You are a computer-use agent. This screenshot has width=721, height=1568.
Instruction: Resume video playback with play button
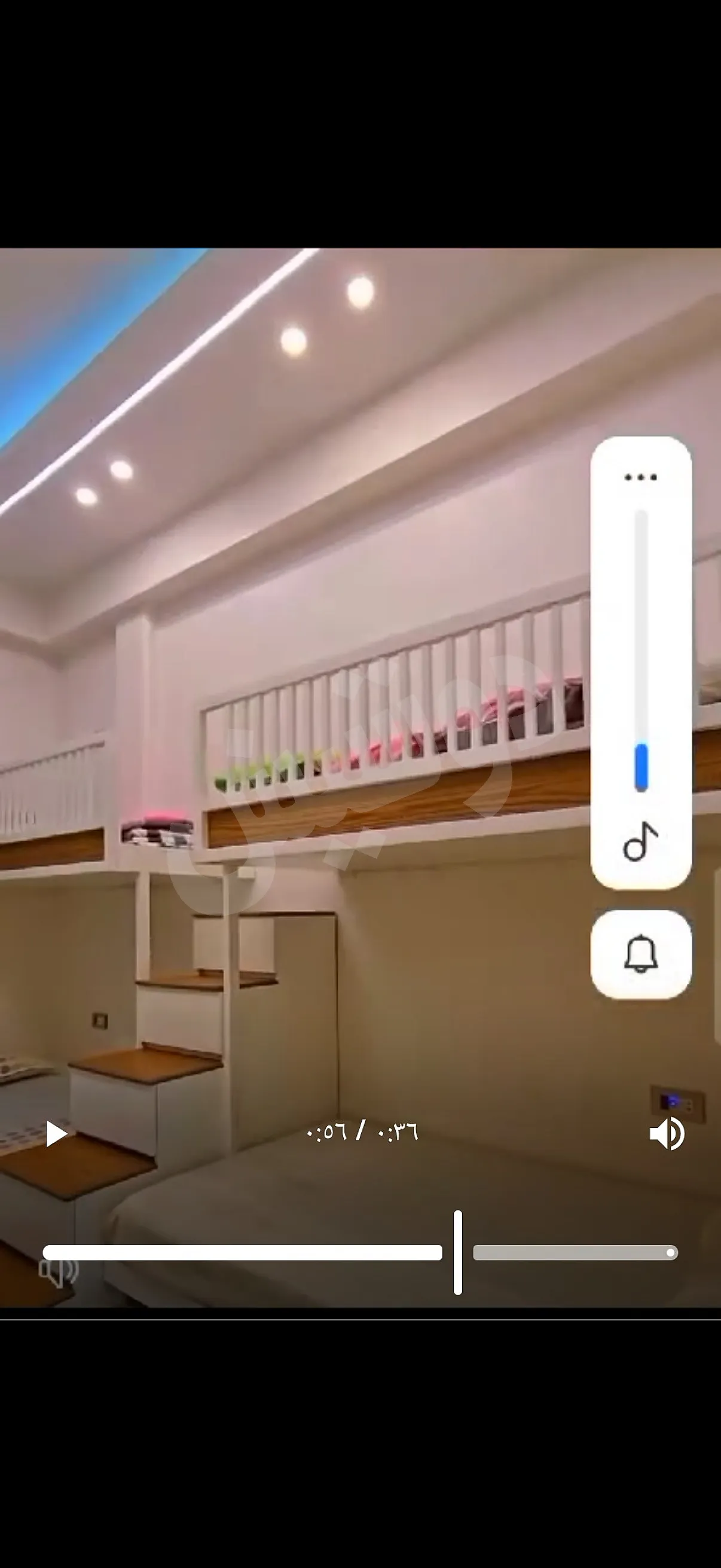[x=56, y=1133]
